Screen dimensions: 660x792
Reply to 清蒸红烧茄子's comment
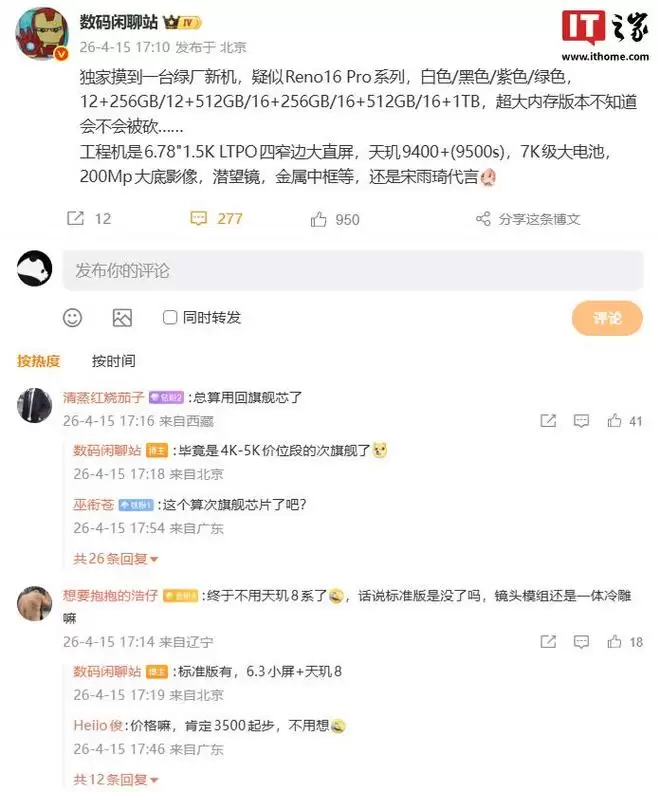580,421
